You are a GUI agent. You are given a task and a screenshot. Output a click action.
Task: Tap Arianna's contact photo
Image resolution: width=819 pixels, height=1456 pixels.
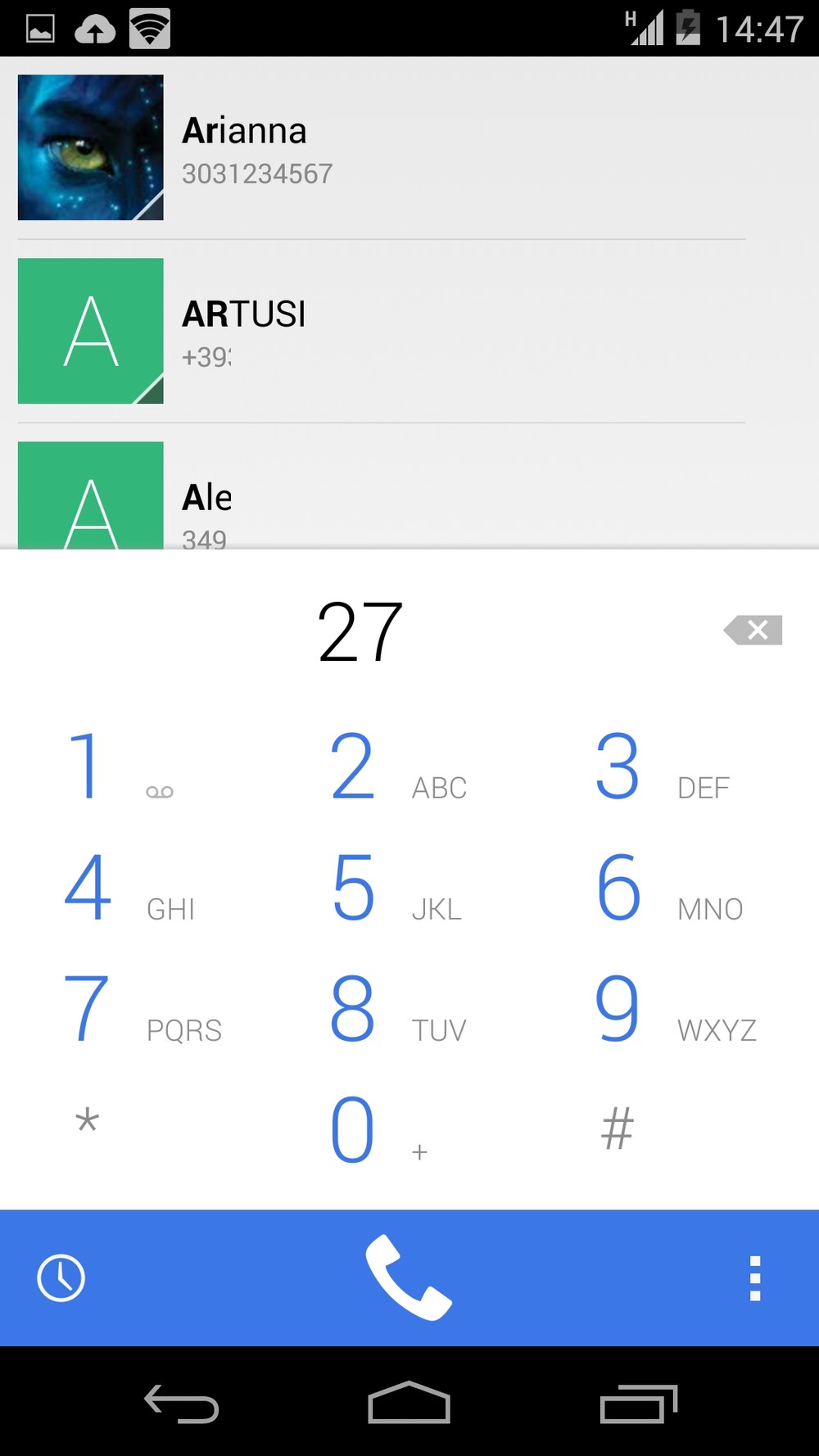[91, 147]
